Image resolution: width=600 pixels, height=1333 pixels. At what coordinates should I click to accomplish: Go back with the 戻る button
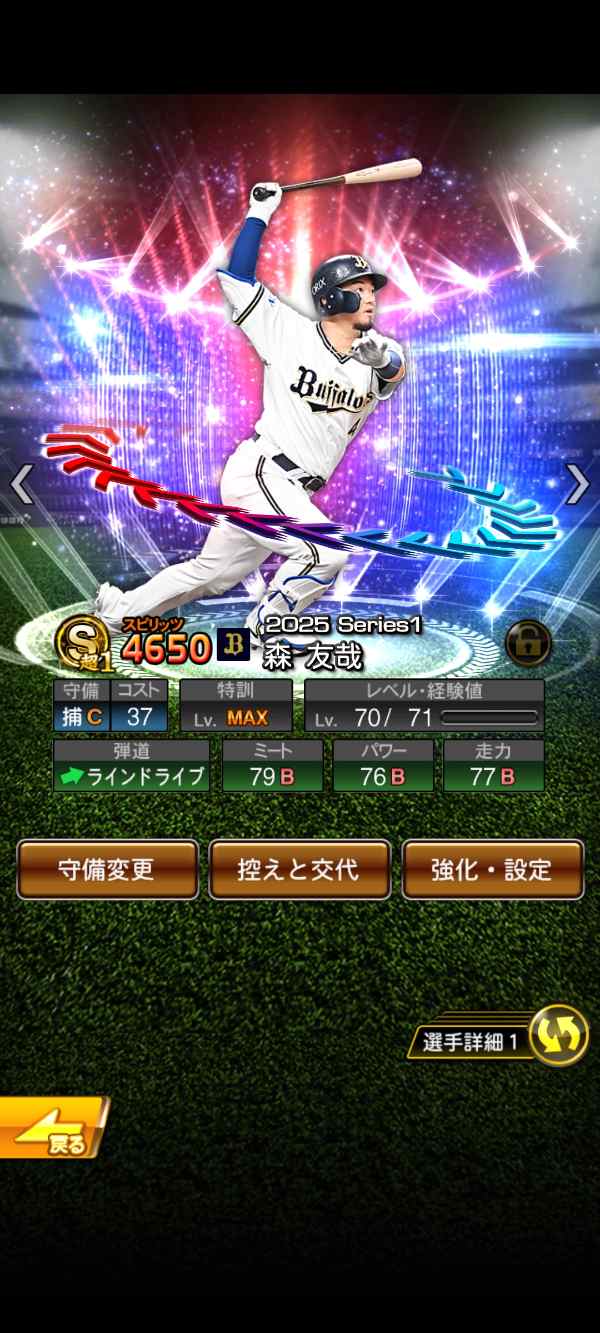point(52,1127)
